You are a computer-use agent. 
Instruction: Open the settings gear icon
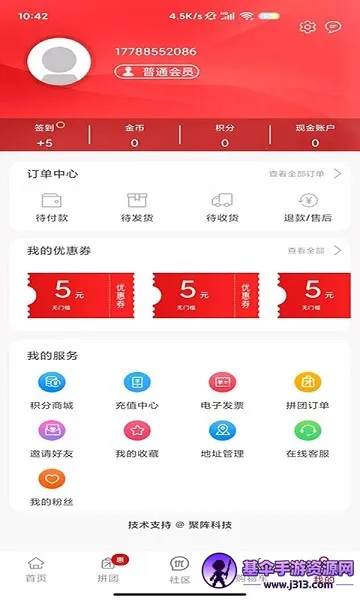click(307, 27)
